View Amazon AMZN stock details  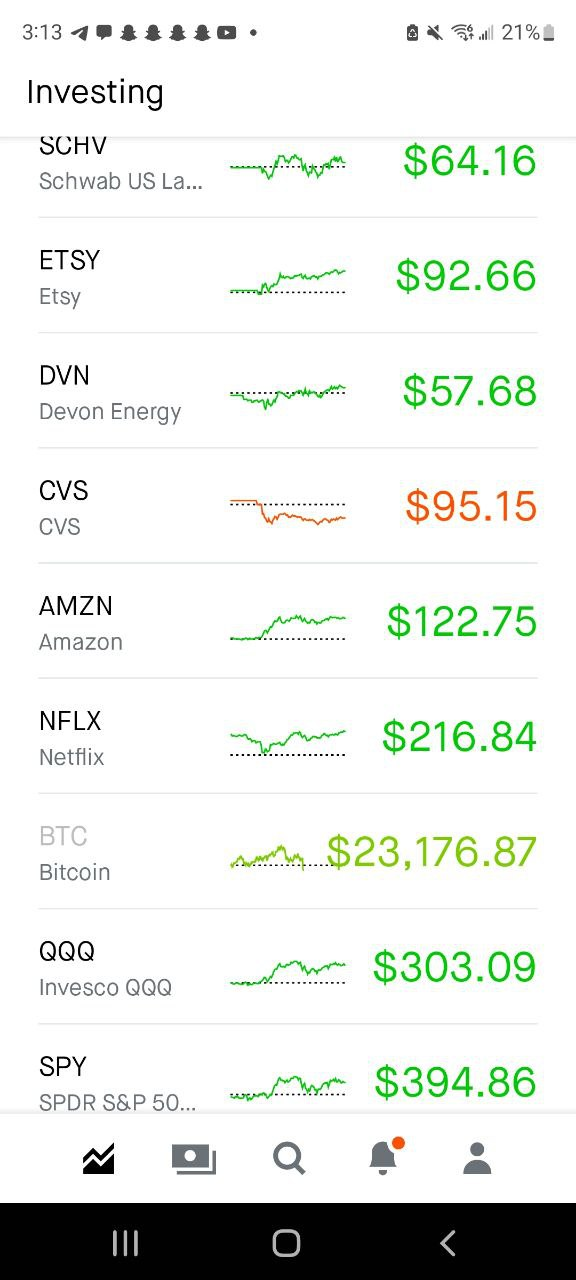pos(288,621)
